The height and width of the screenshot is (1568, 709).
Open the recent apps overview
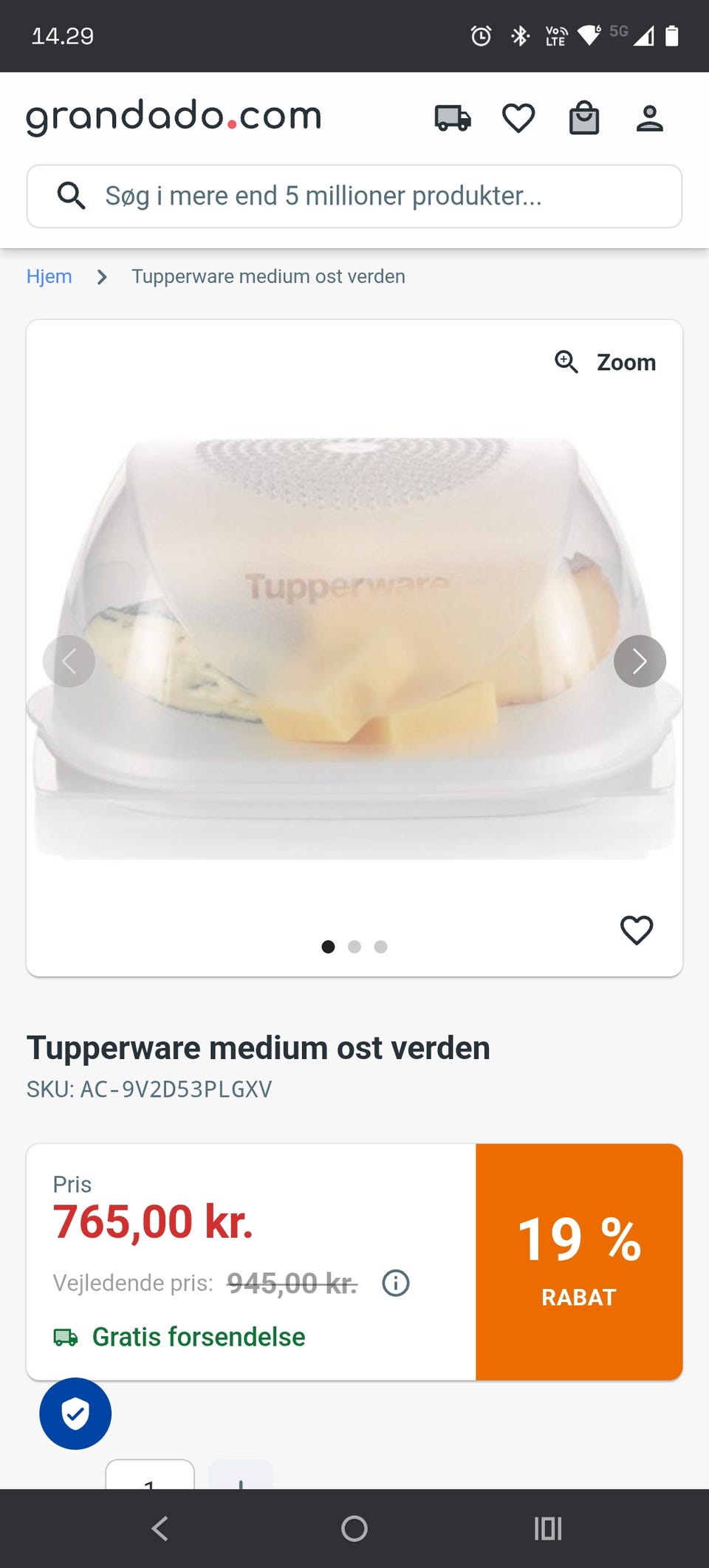[548, 1528]
